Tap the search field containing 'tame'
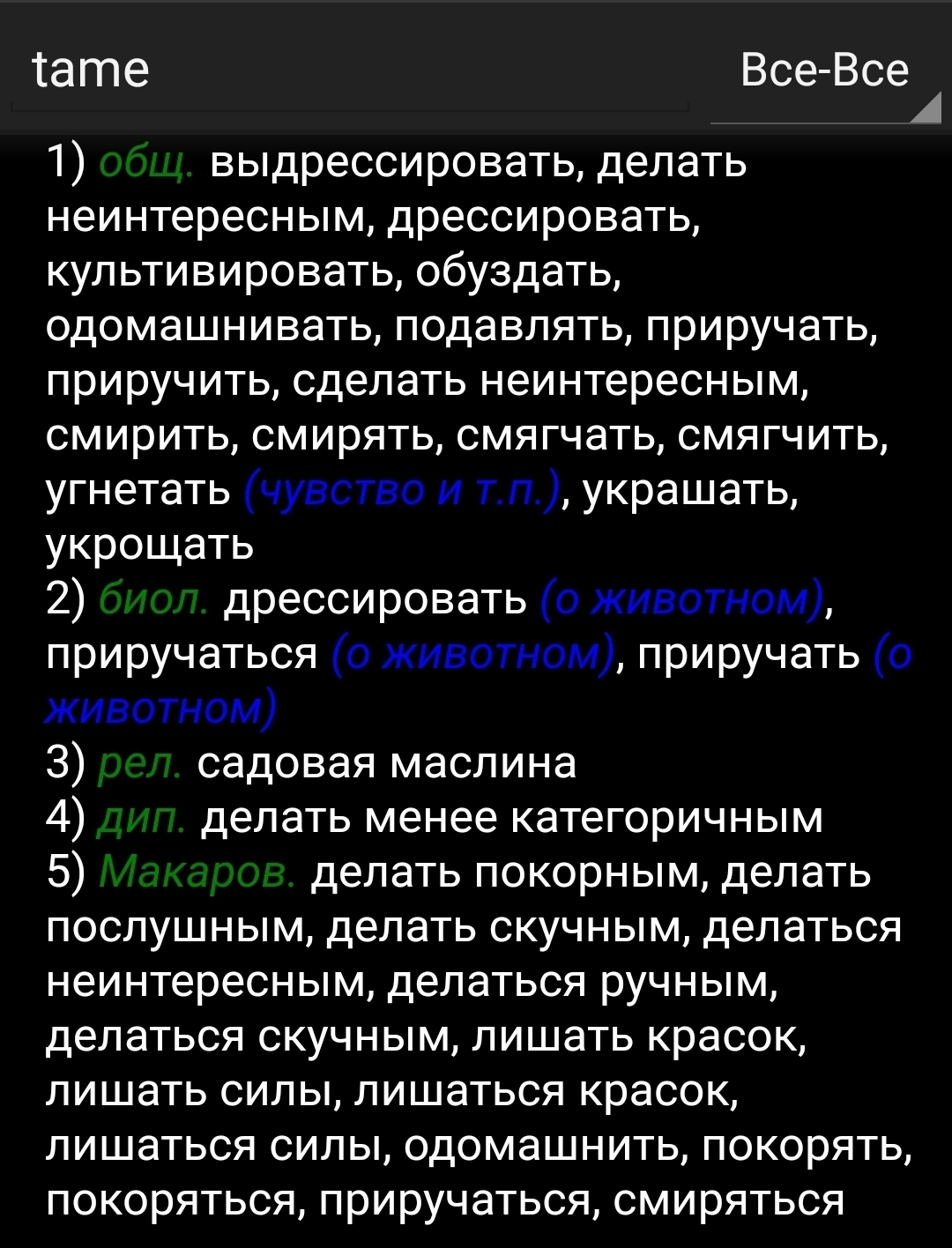The width and height of the screenshot is (952, 1248). [348, 71]
